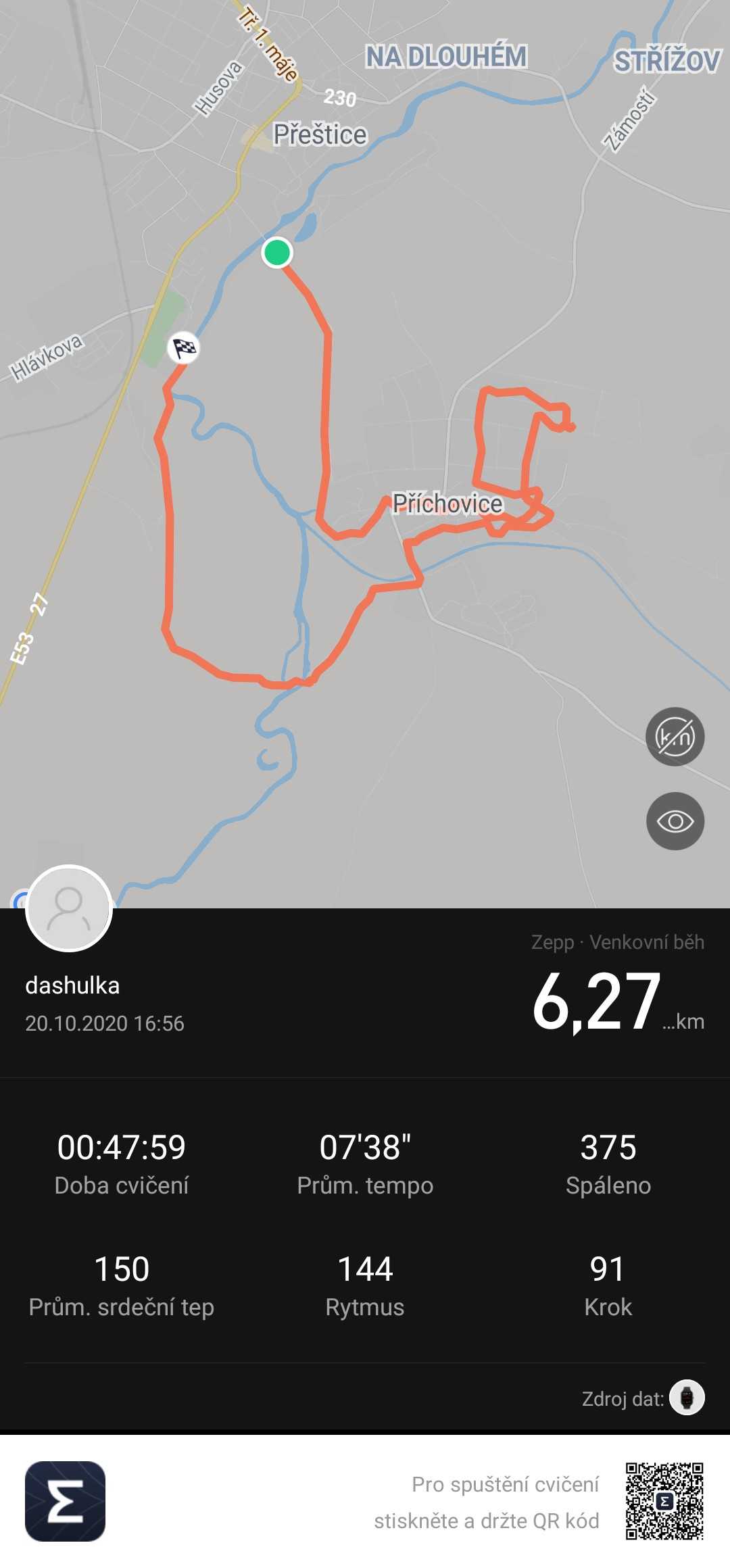Toggle the kilometer markers on the map
The height and width of the screenshot is (1568, 730).
[x=675, y=737]
